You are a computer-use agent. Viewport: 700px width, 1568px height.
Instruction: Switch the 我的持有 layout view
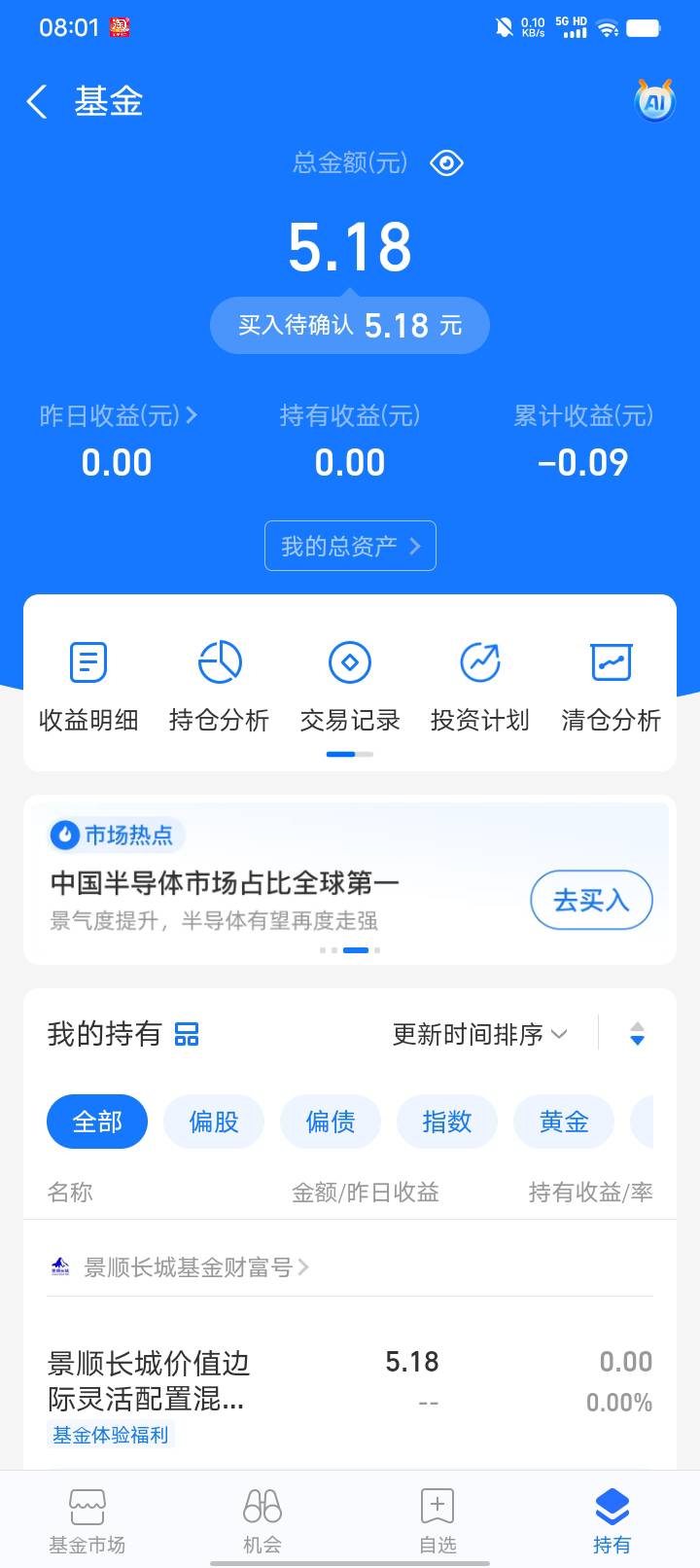(187, 1034)
